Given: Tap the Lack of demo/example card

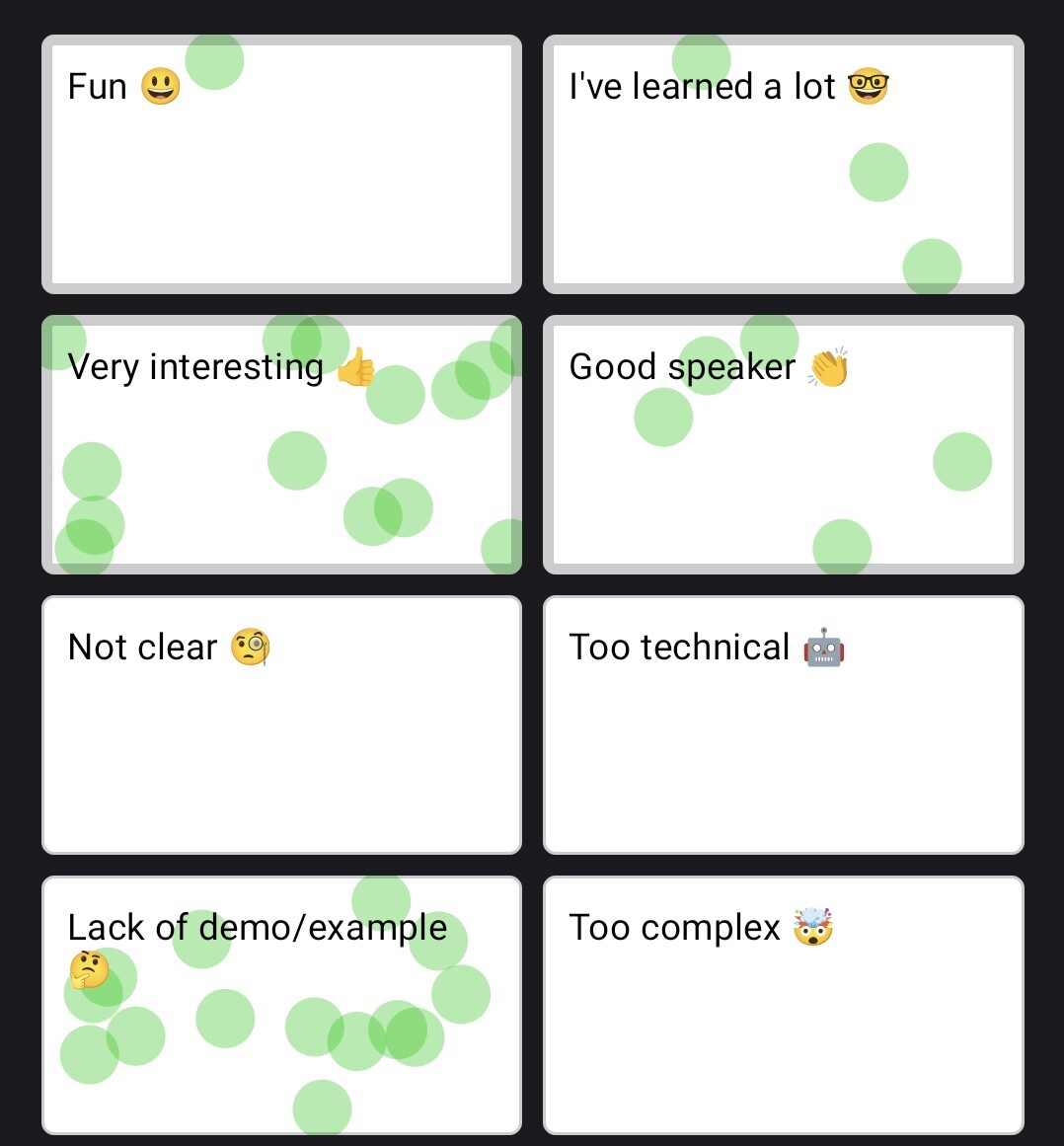Looking at the screenshot, I should point(281,1006).
